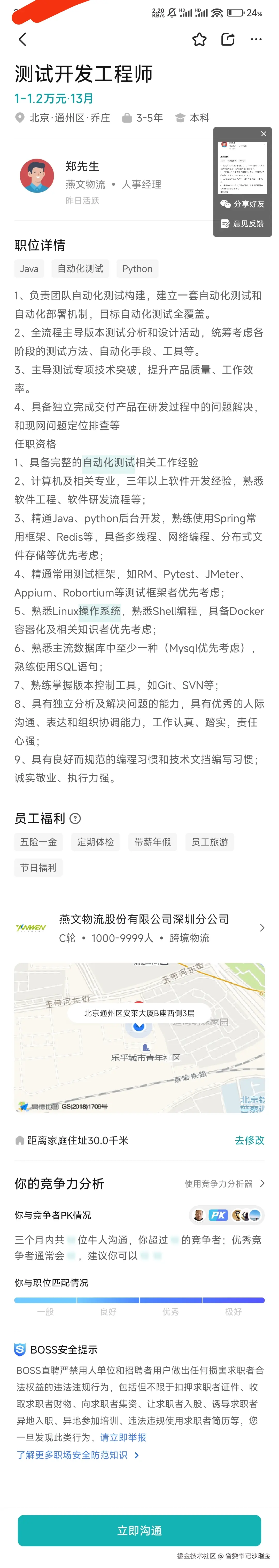The height and width of the screenshot is (1568, 279).
Task: Tap 去修改 to change home address
Action: click(249, 1140)
